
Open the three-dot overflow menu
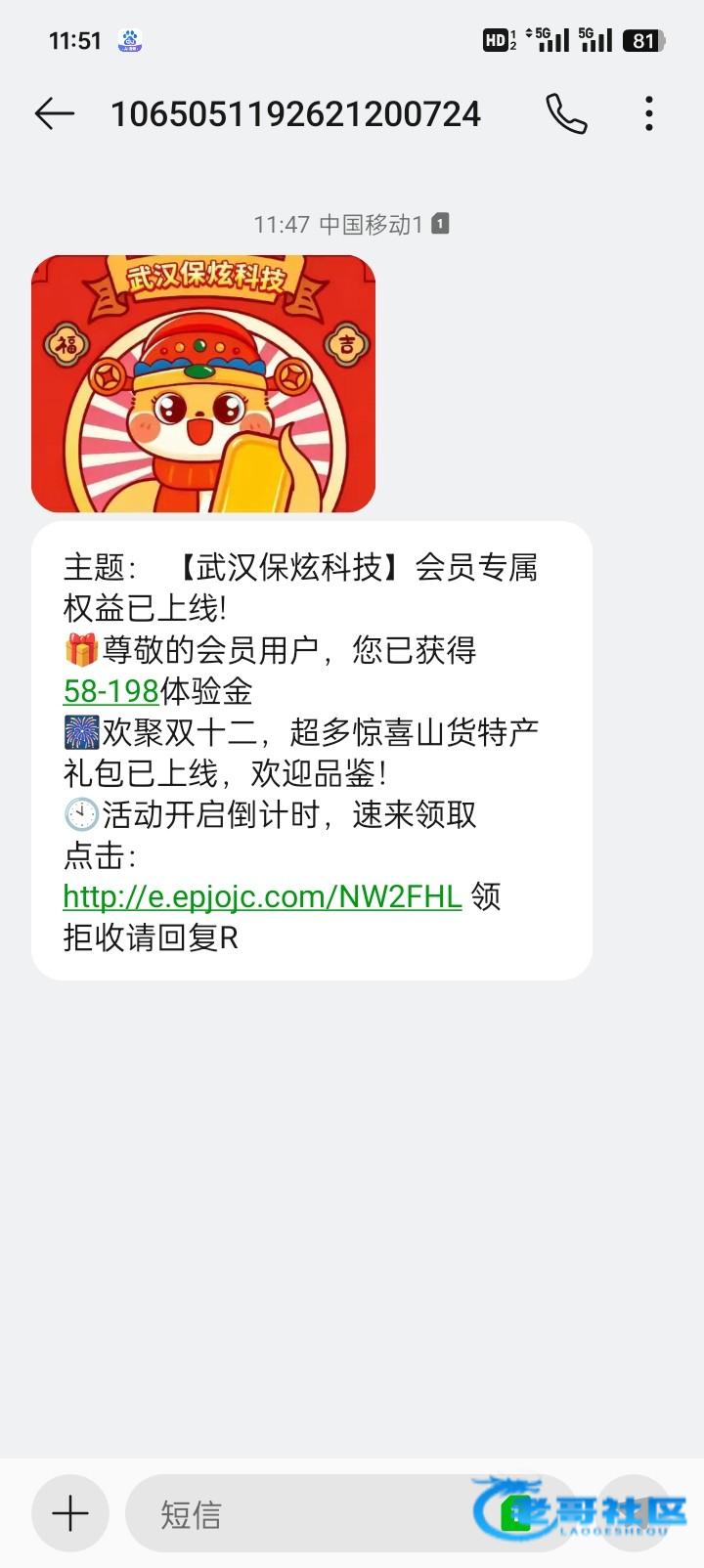pos(649,114)
